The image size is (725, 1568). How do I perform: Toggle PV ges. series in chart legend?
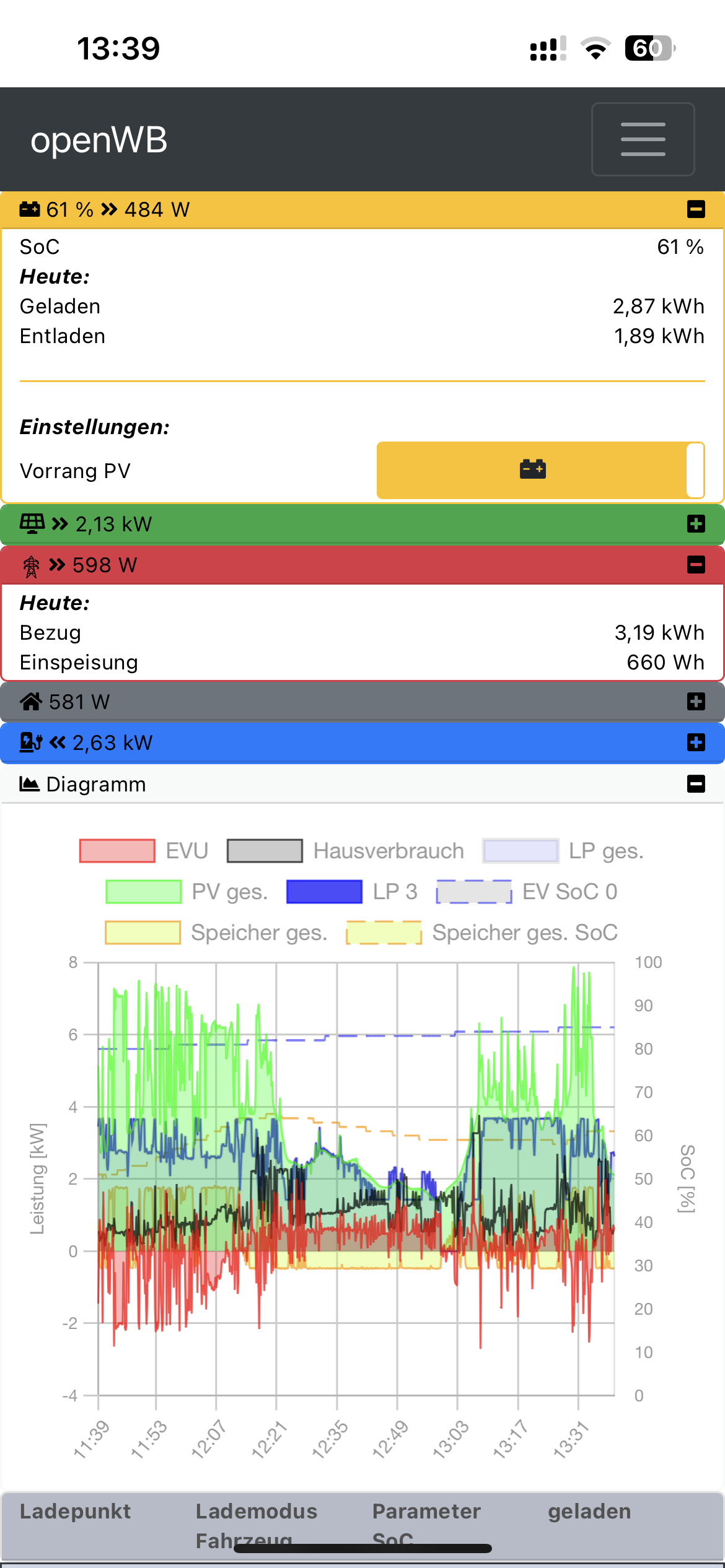point(187,892)
